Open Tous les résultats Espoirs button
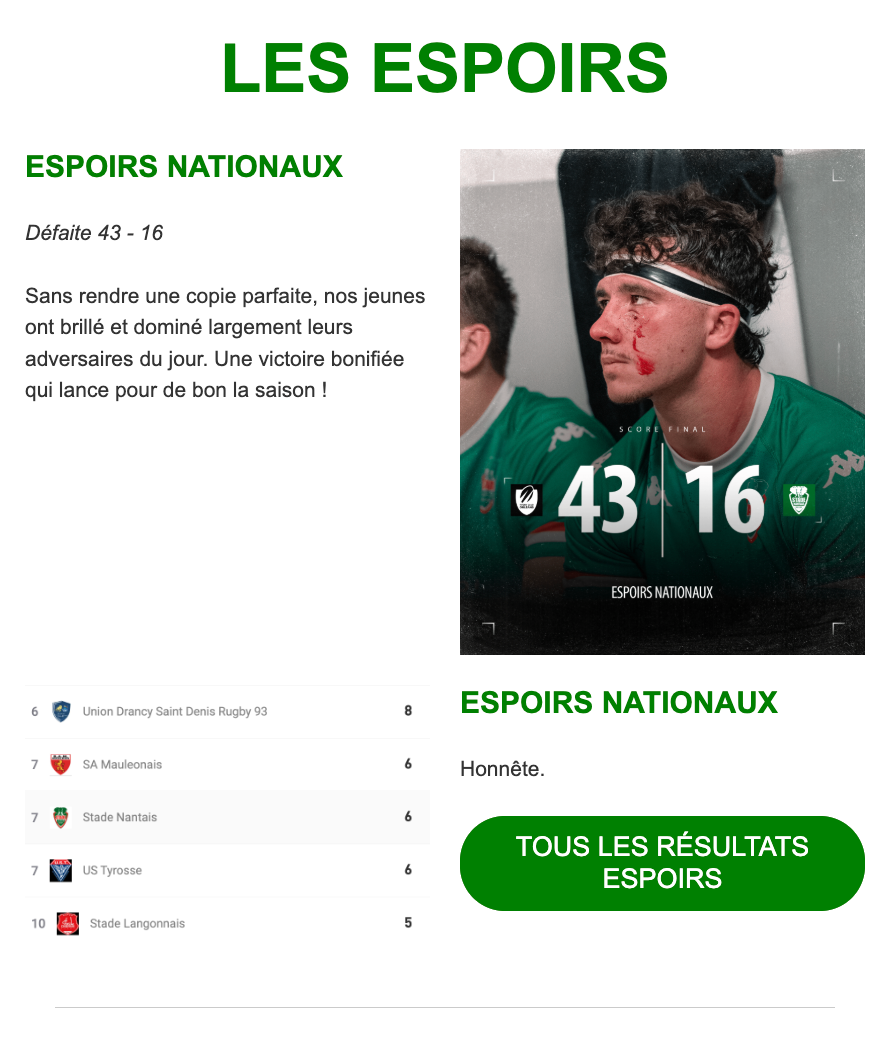 (x=662, y=863)
